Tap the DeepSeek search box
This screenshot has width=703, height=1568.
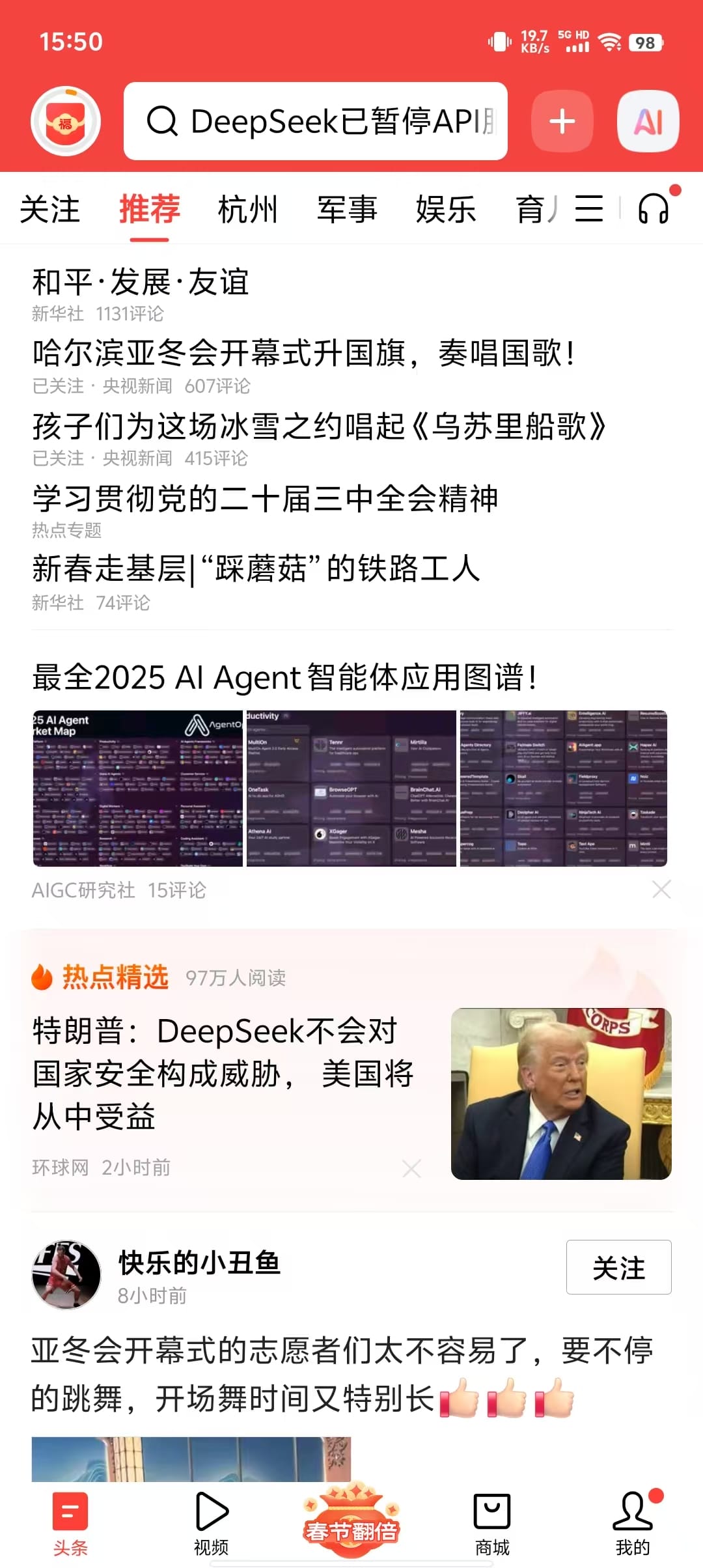(x=316, y=121)
